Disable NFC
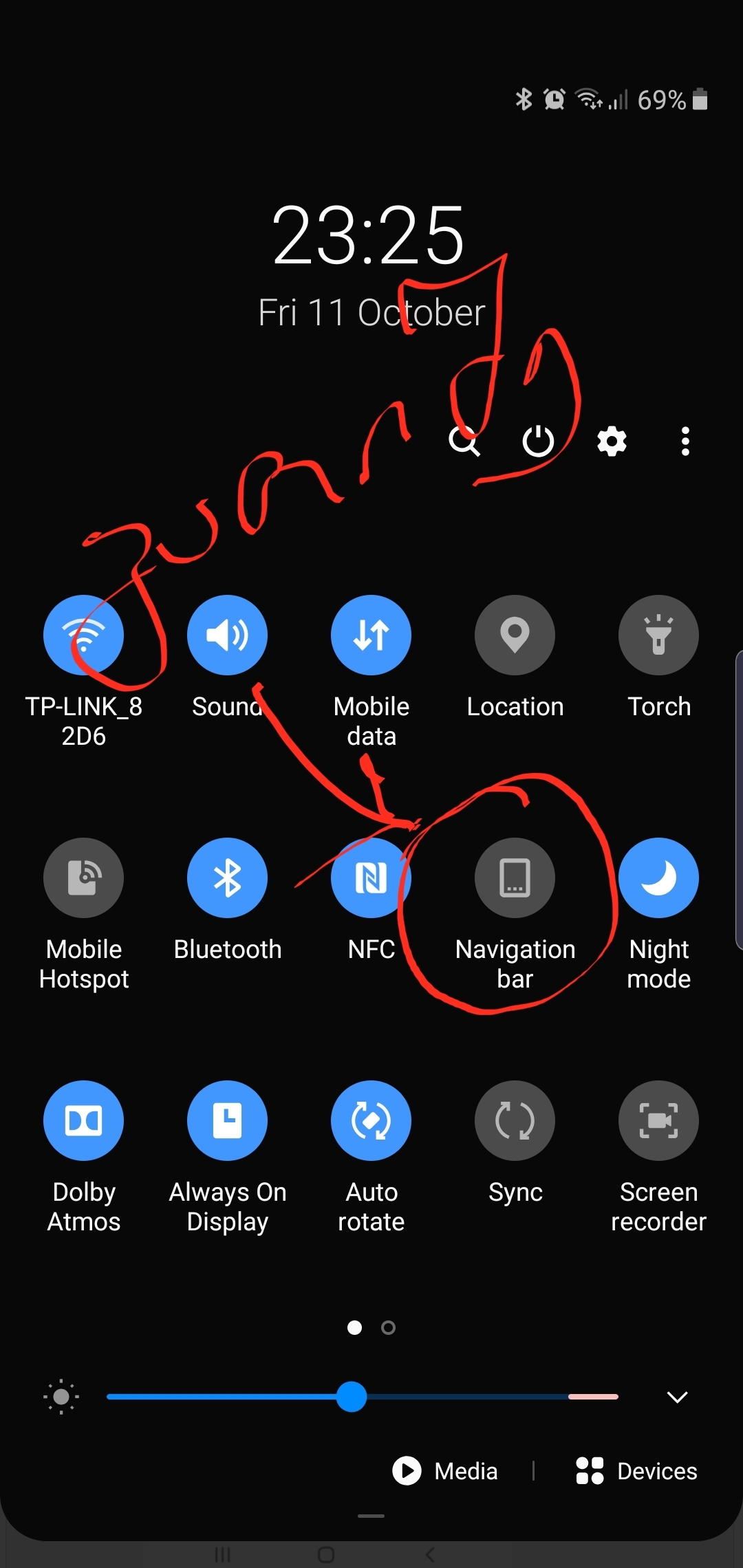Viewport: 743px width, 1568px height. [371, 878]
